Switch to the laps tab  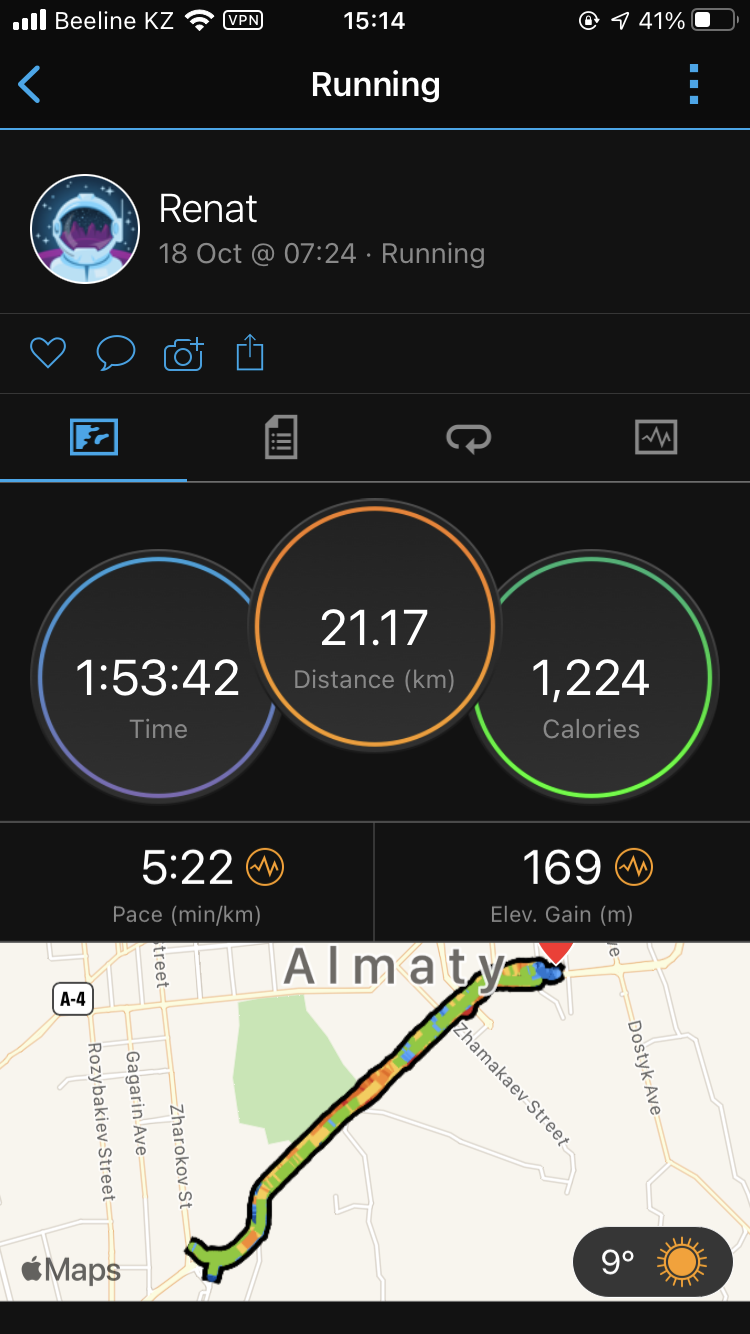click(468, 438)
